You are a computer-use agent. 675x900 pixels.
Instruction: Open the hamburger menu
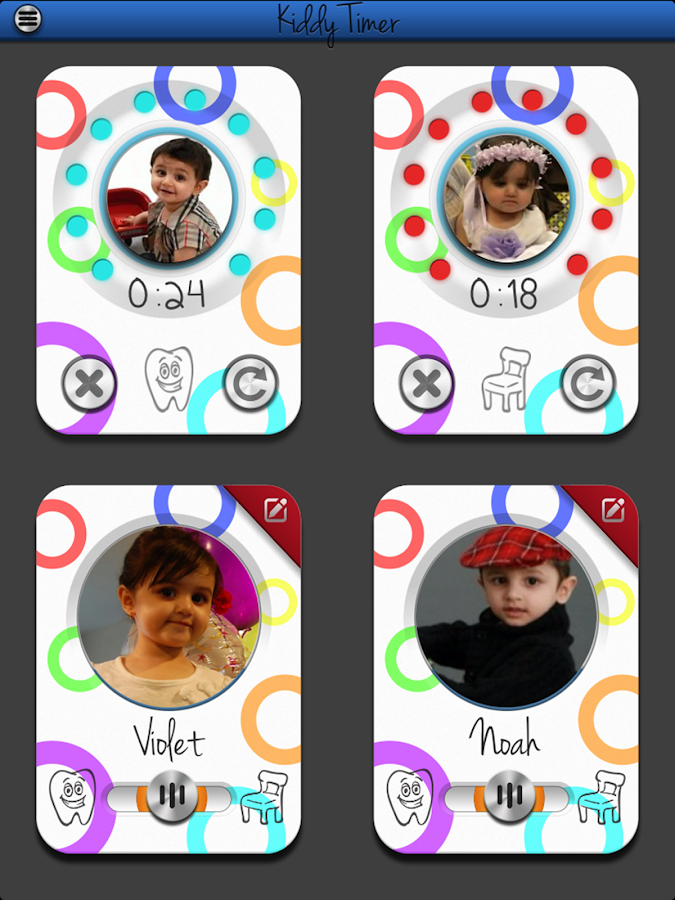[28, 19]
